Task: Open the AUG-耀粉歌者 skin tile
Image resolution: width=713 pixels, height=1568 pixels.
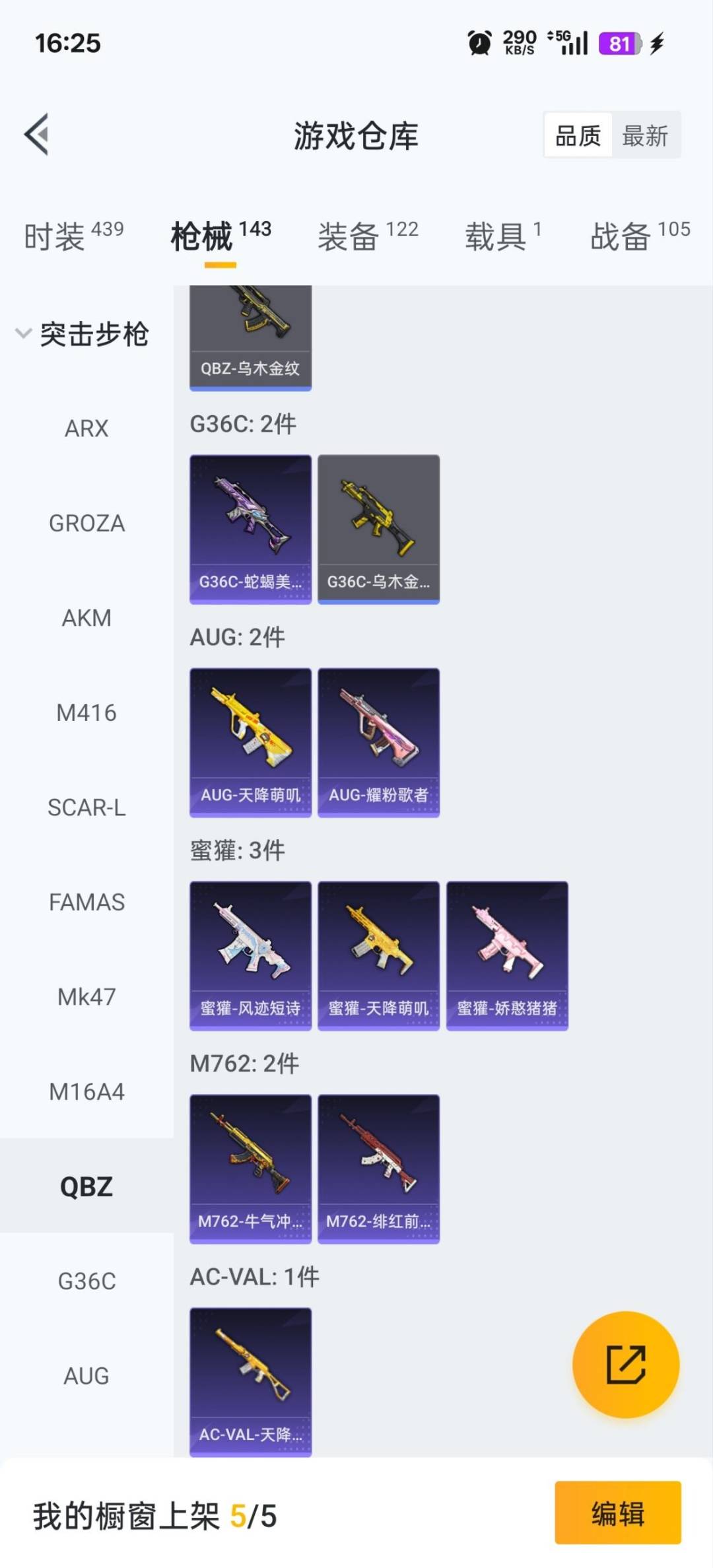Action: point(378,742)
